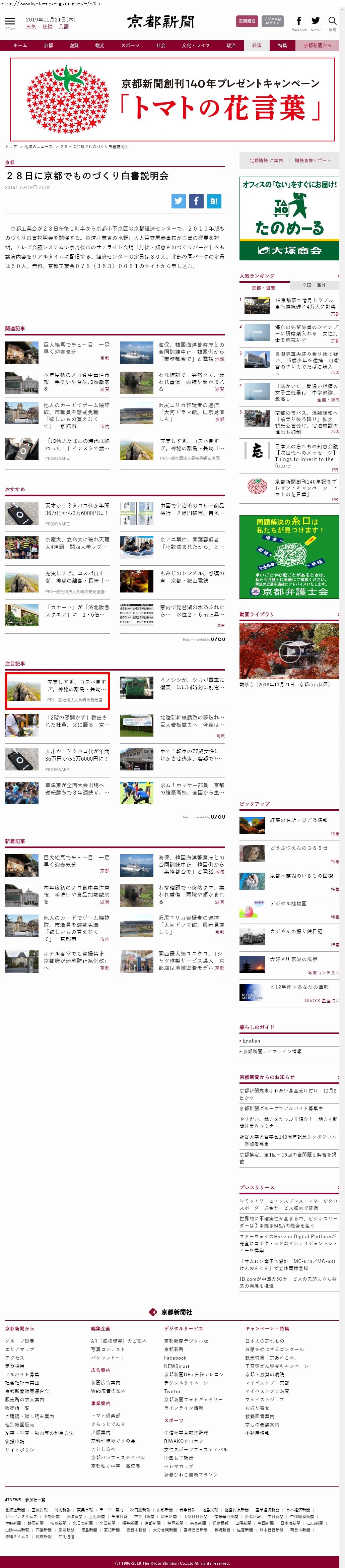Follow the 購読者様サポート link
Viewport: 345px width, 1568px height.
(313, 161)
